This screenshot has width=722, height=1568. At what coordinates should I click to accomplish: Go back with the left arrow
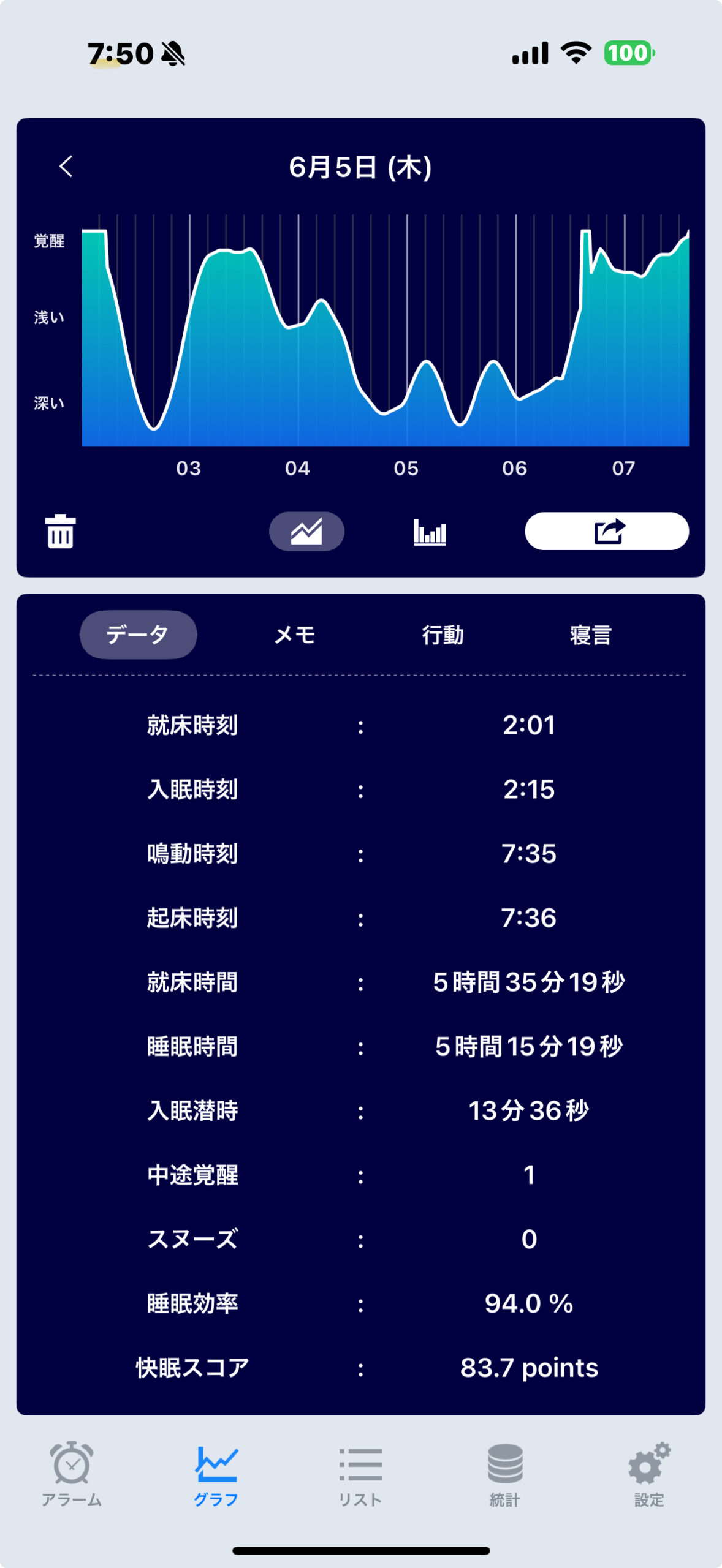(66, 166)
